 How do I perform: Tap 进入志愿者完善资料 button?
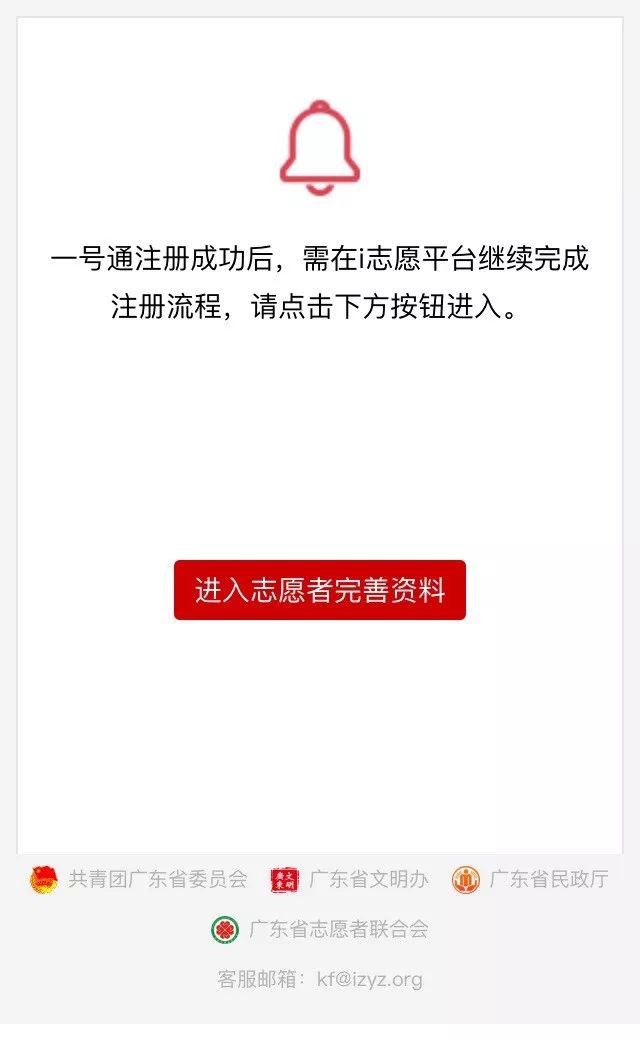pos(320,590)
